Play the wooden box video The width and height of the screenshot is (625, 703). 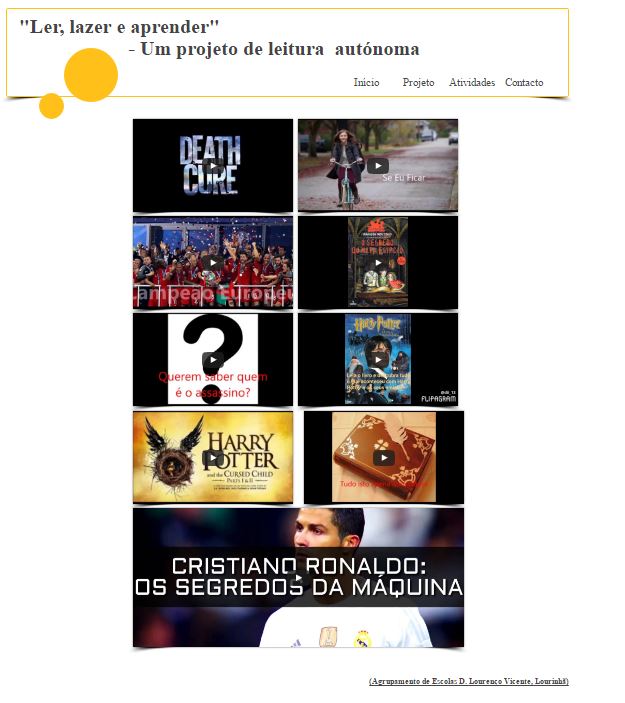point(384,457)
